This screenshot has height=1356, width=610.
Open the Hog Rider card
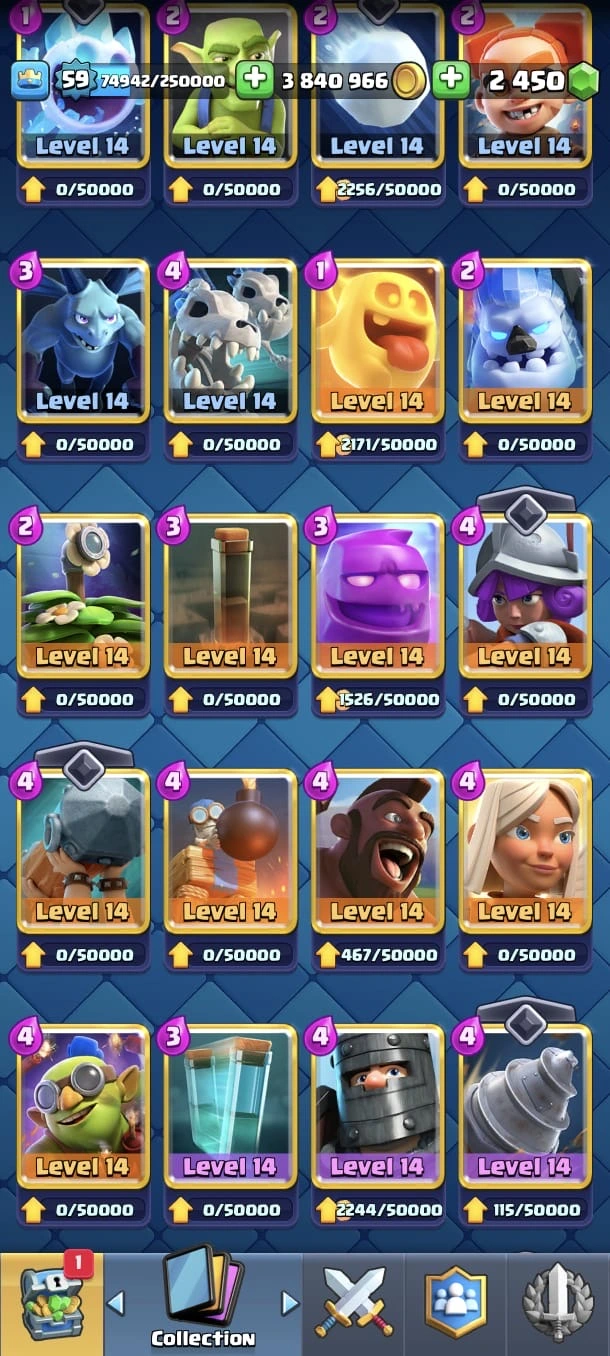tap(377, 850)
